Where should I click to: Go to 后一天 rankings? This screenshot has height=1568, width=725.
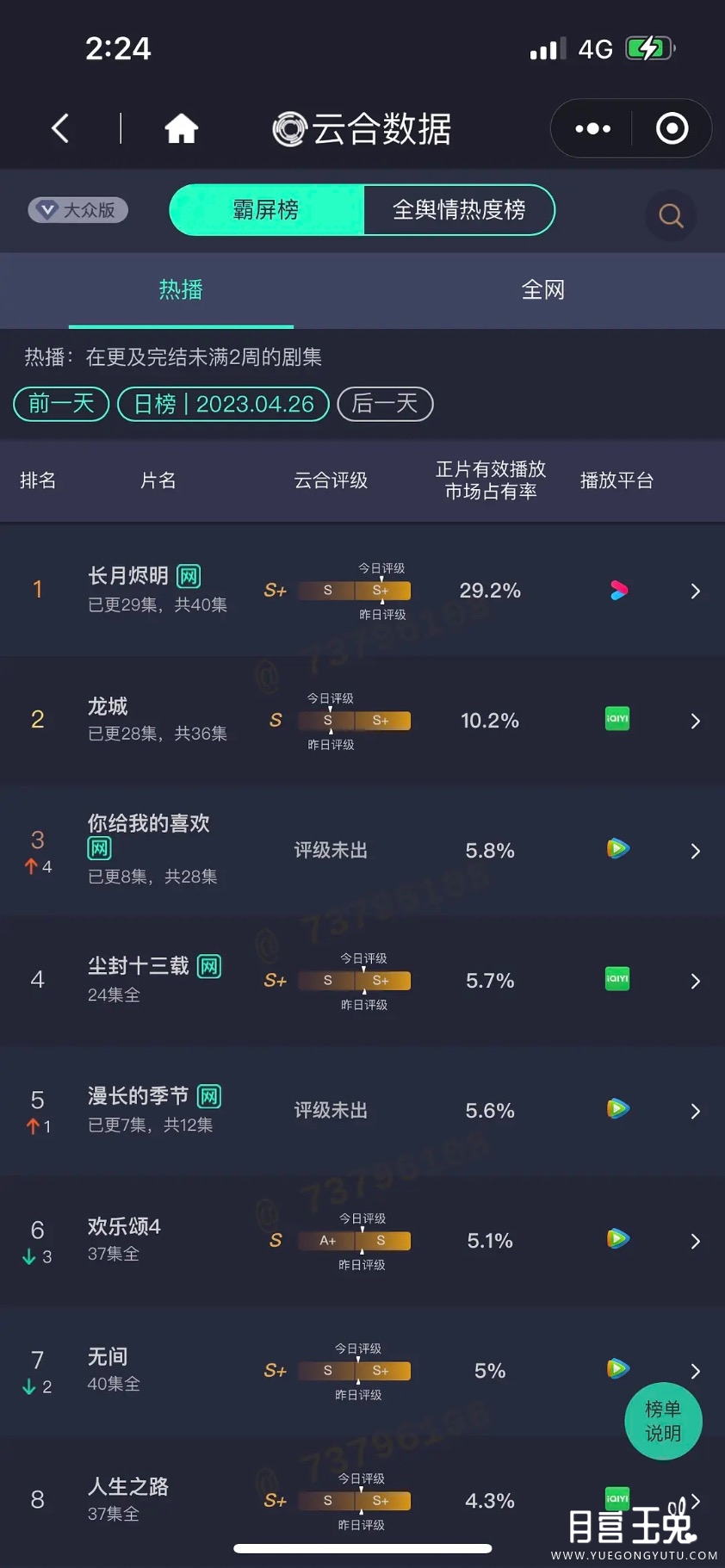(385, 404)
